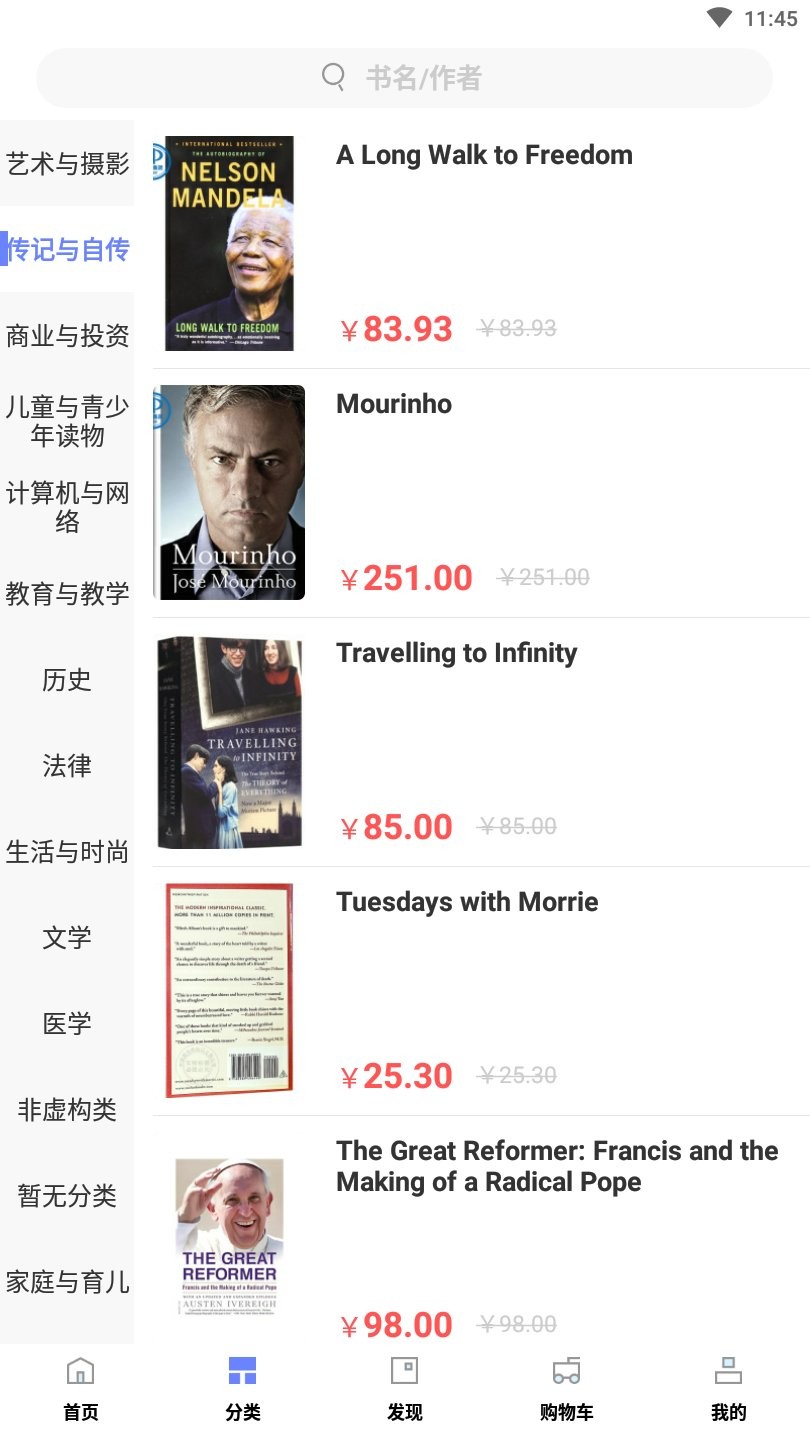Image resolution: width=810 pixels, height=1440 pixels.
Task: Select the 分类 category grid icon
Action: pos(243,1371)
